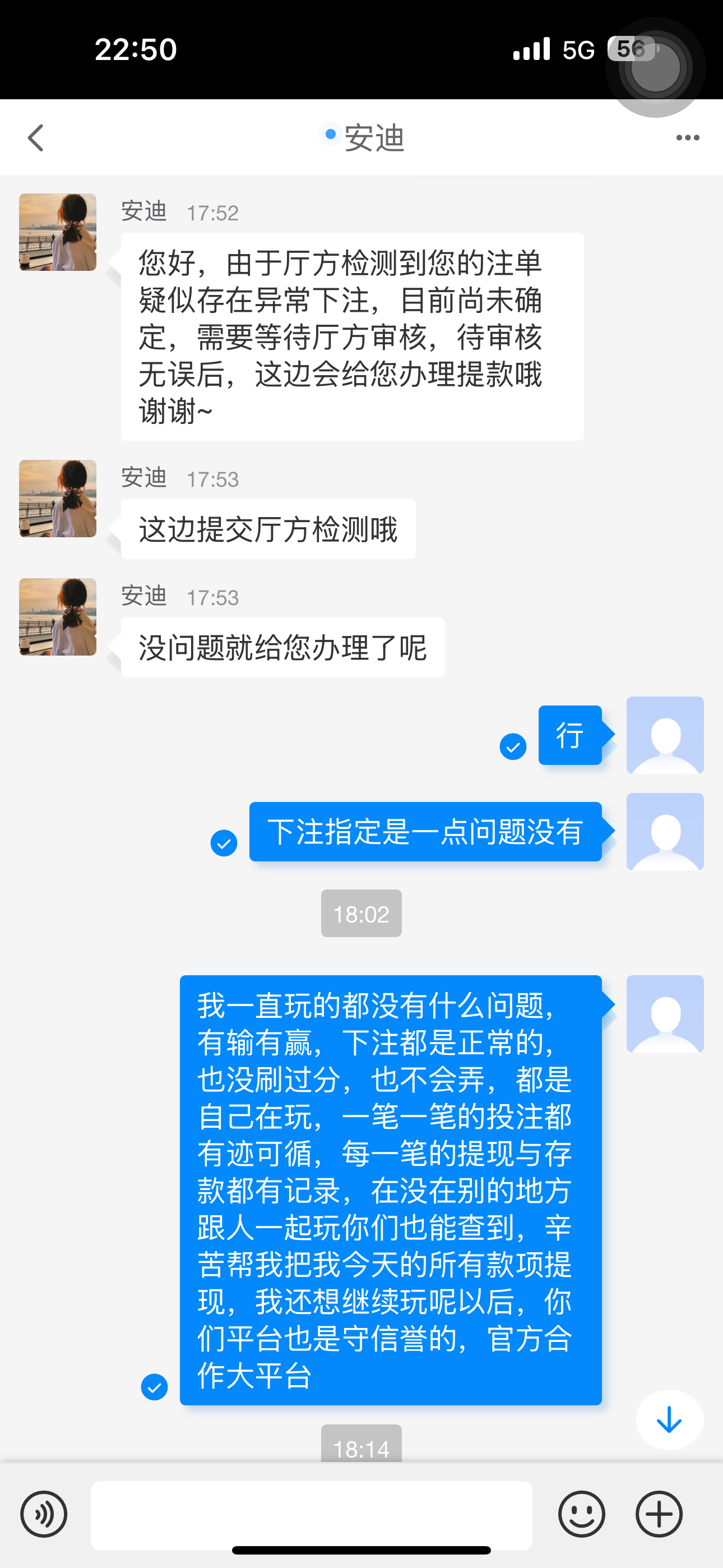Tap your own avatar beside the 行 reply

pyautogui.click(x=665, y=734)
